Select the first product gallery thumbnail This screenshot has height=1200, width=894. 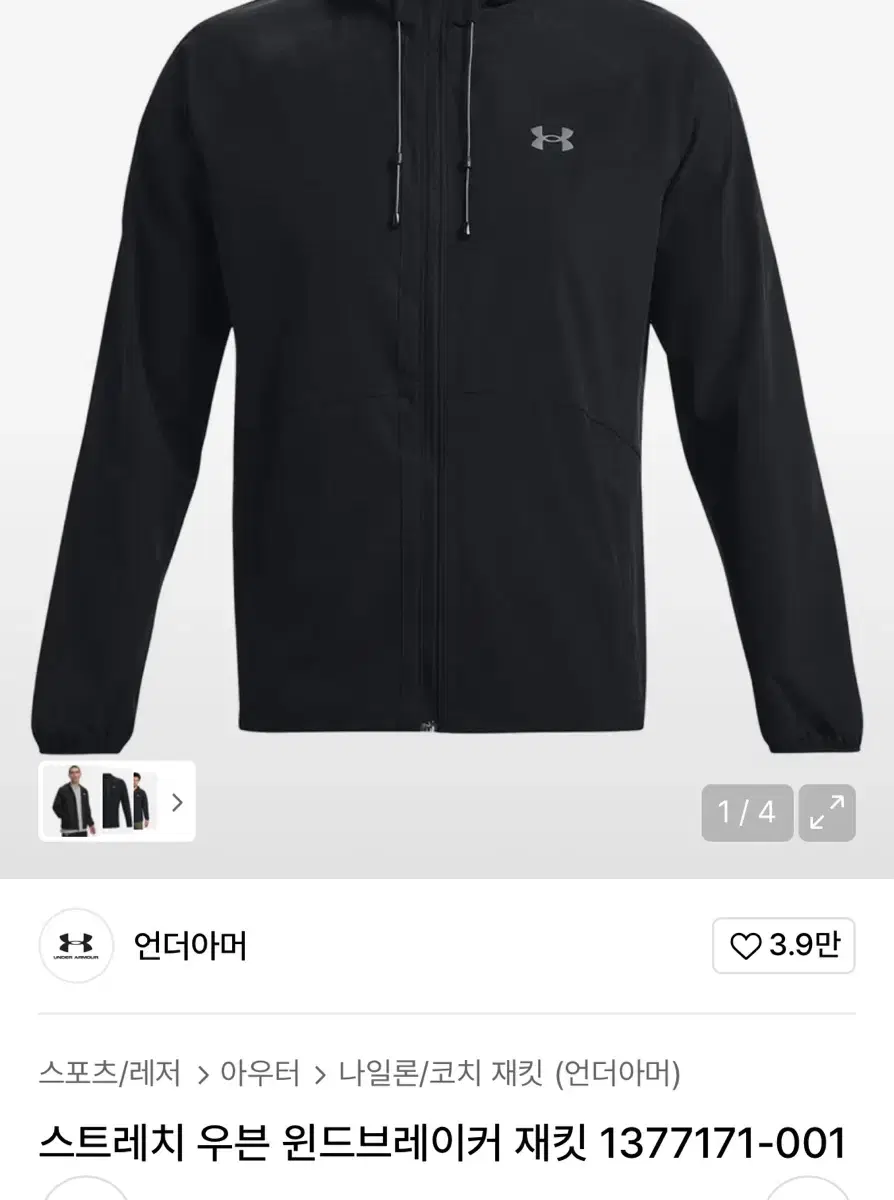[70, 800]
